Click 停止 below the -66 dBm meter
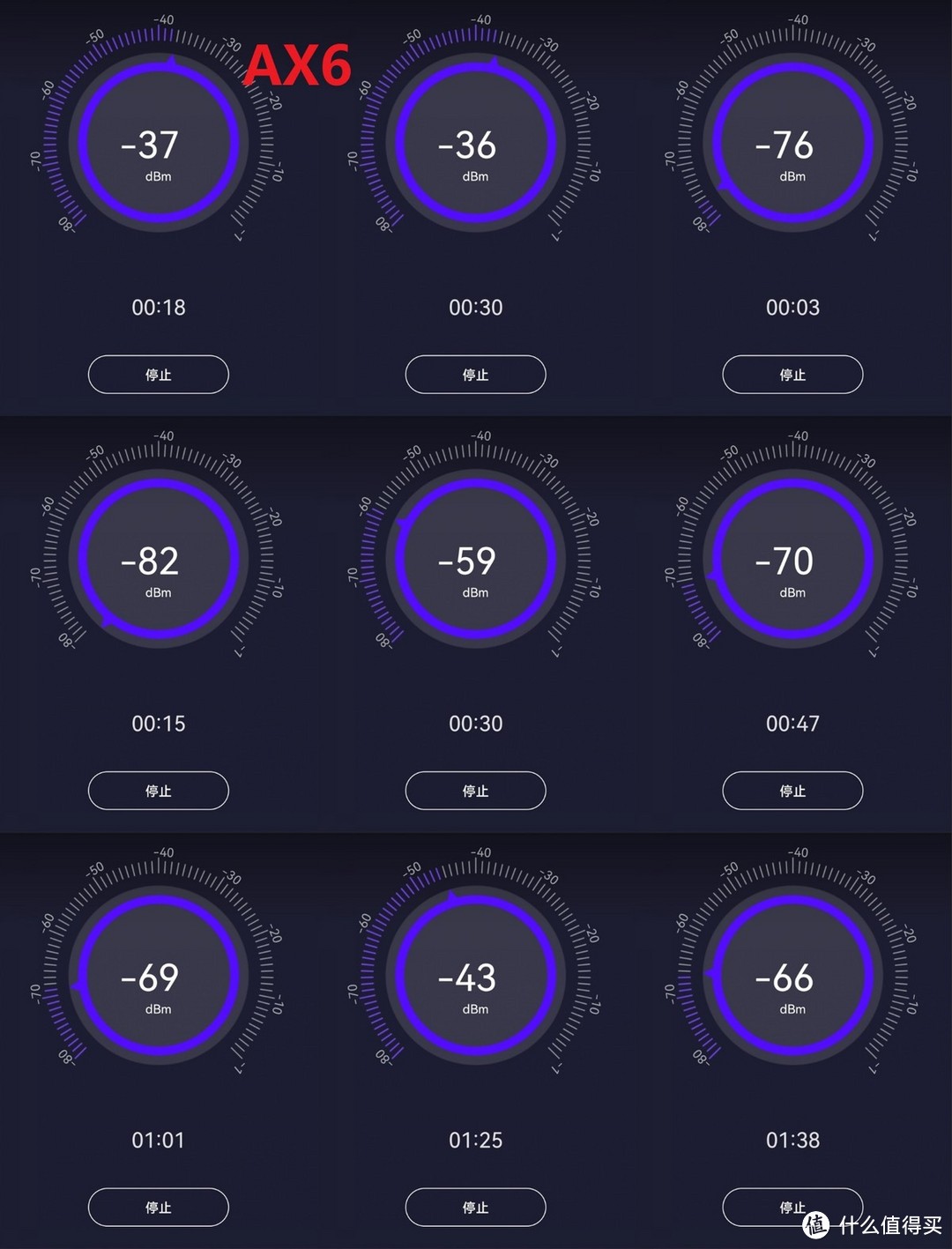This screenshot has width=952, height=1249. click(792, 1207)
